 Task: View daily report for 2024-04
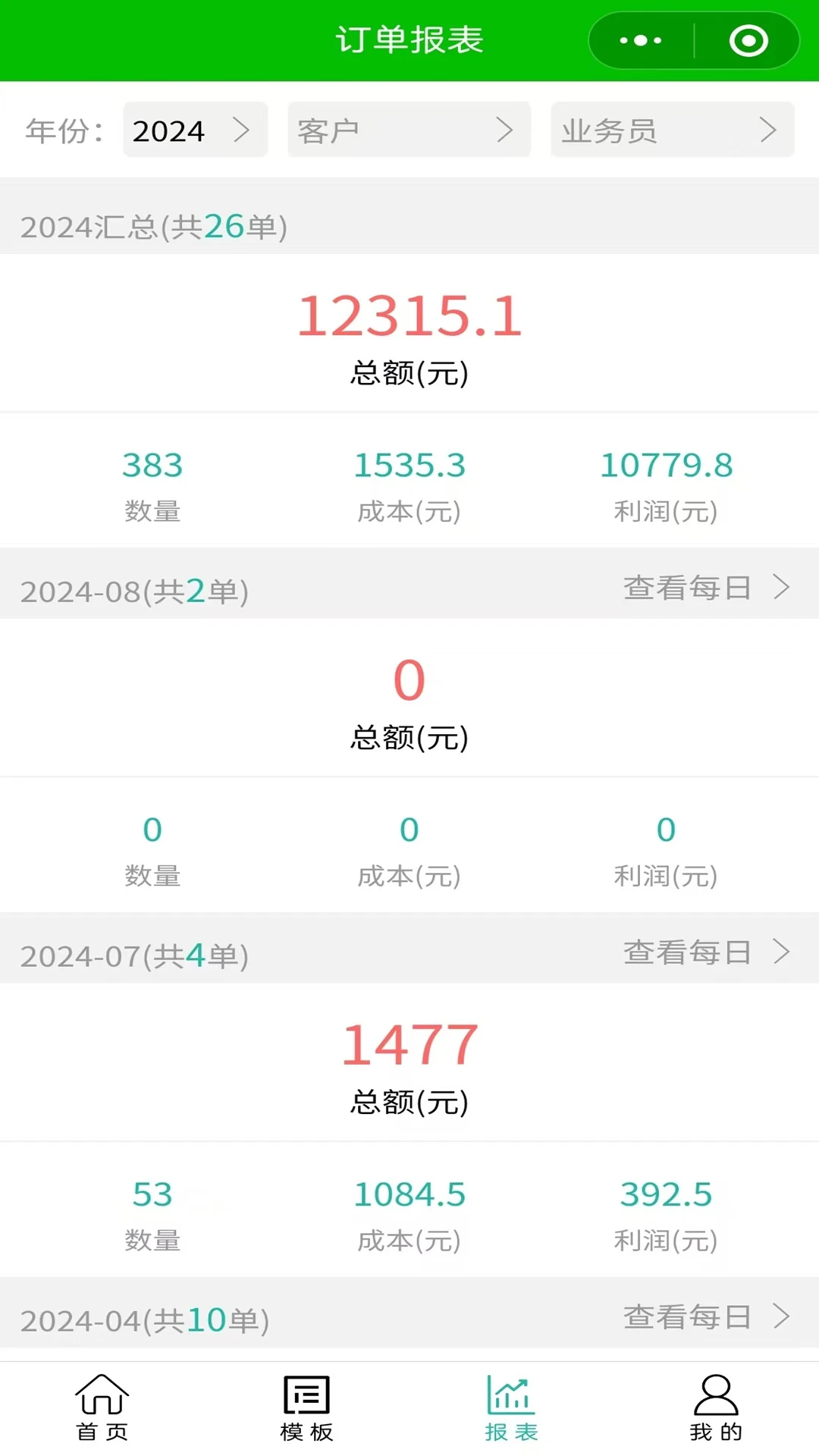click(x=705, y=1317)
